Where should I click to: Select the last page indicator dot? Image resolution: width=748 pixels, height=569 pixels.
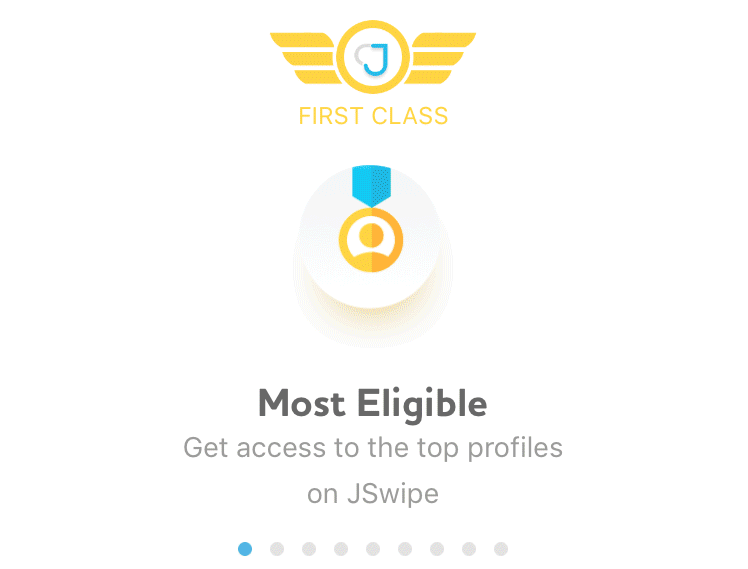click(x=501, y=548)
